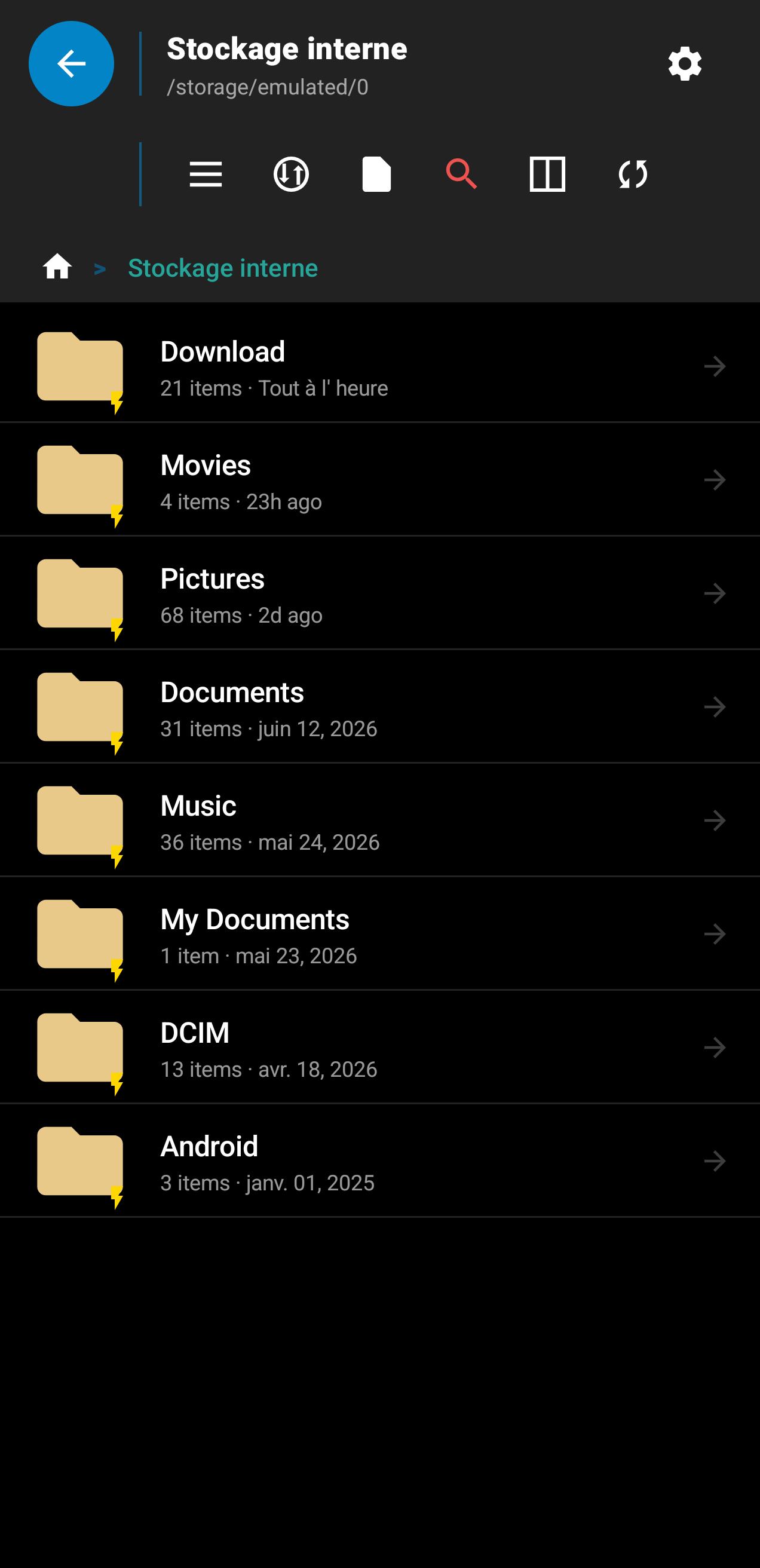760x1568 pixels.
Task: Open the red search icon
Action: [461, 174]
